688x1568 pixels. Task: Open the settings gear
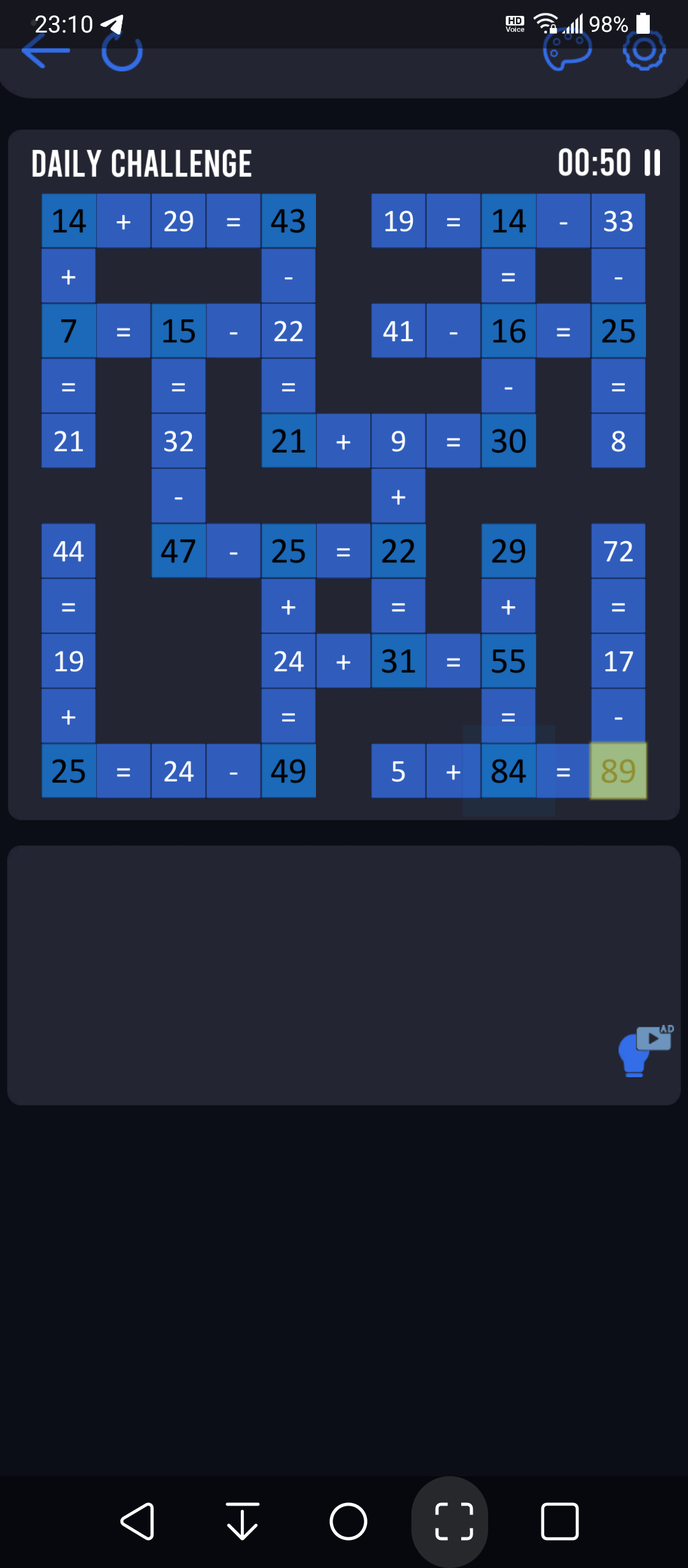644,51
